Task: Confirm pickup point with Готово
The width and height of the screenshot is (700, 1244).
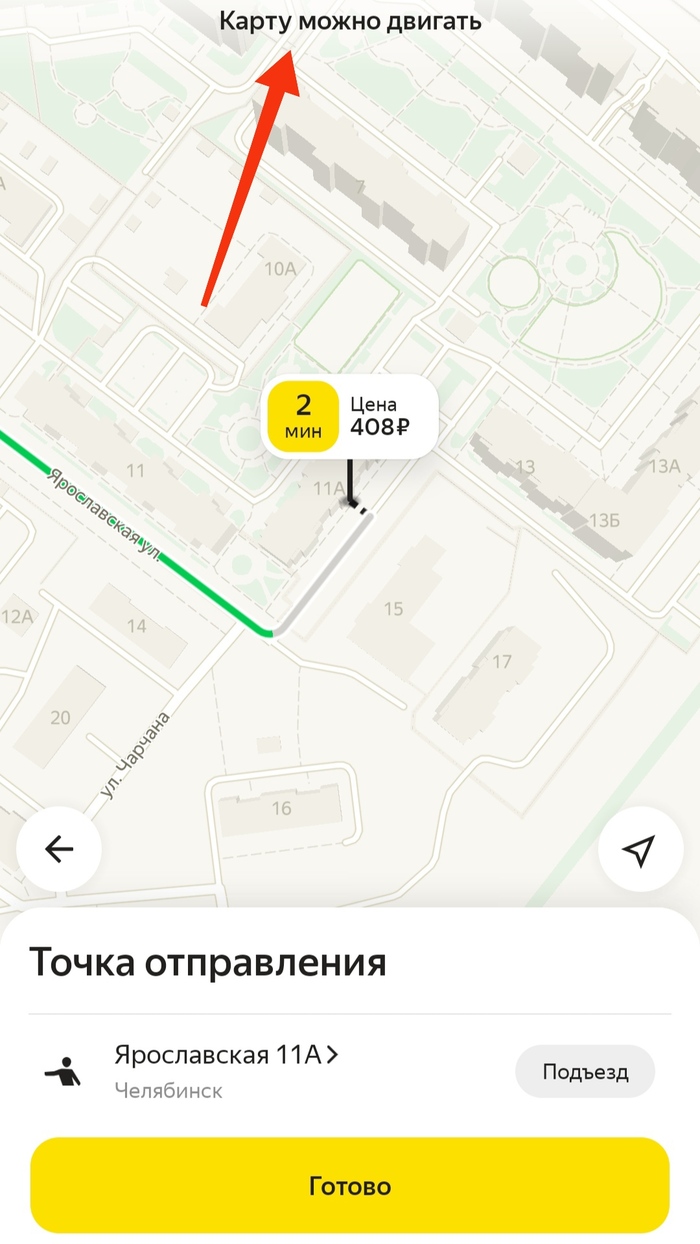Action: coord(350,1186)
